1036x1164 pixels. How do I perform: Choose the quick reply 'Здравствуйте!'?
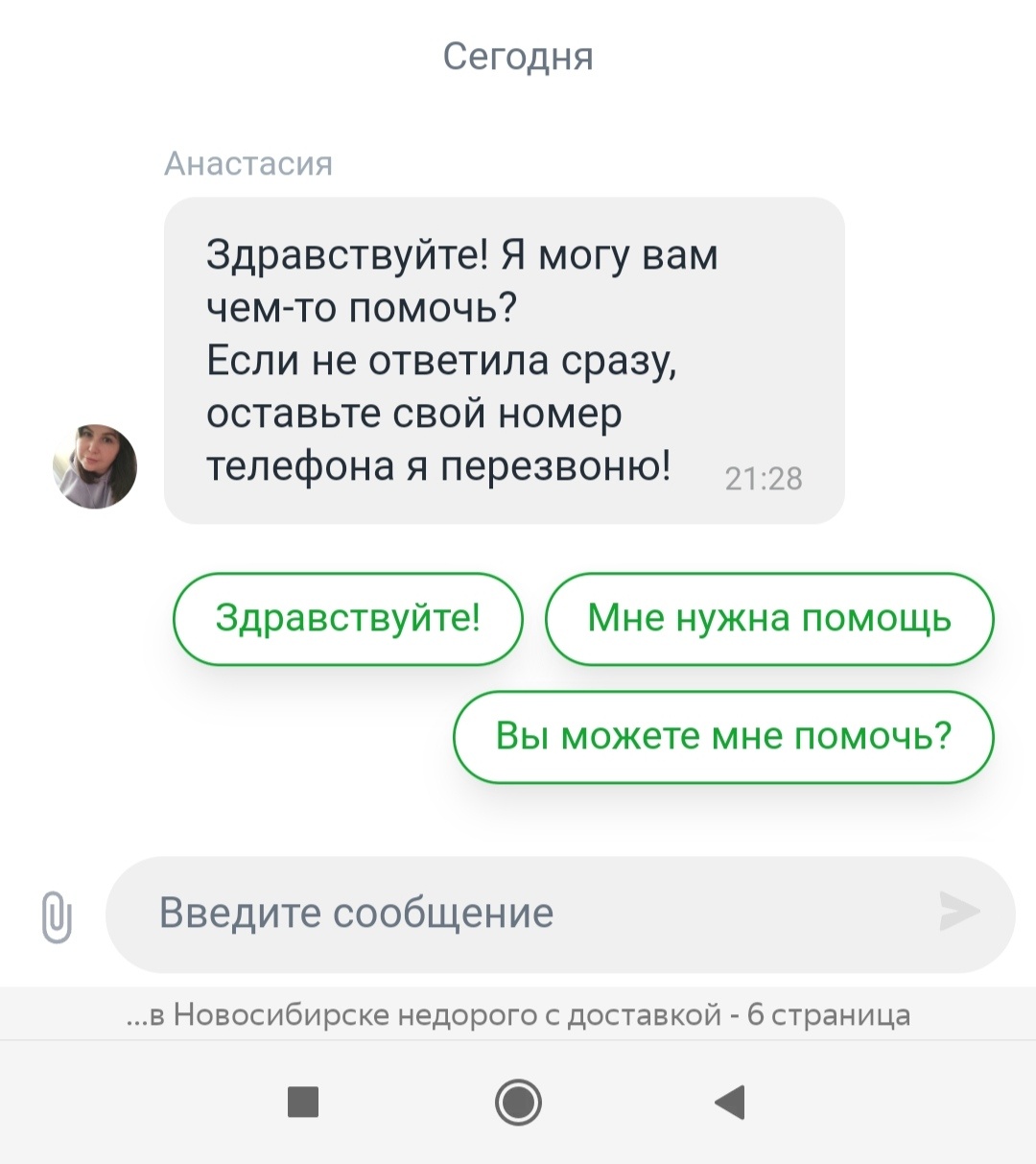point(347,619)
